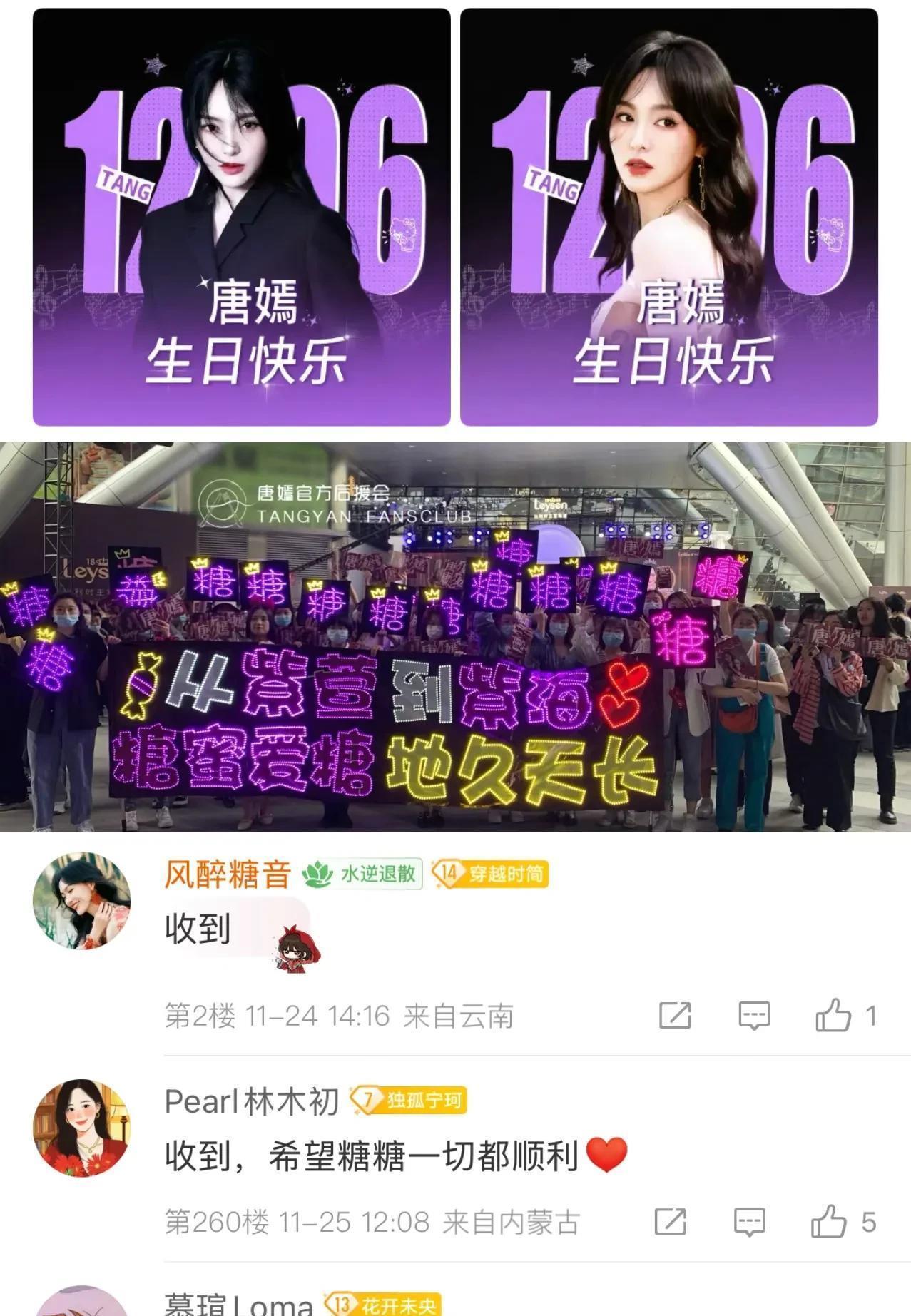Open 风醉糖音's profile avatar
Image resolution: width=911 pixels, height=1316 pixels.
click(x=82, y=901)
